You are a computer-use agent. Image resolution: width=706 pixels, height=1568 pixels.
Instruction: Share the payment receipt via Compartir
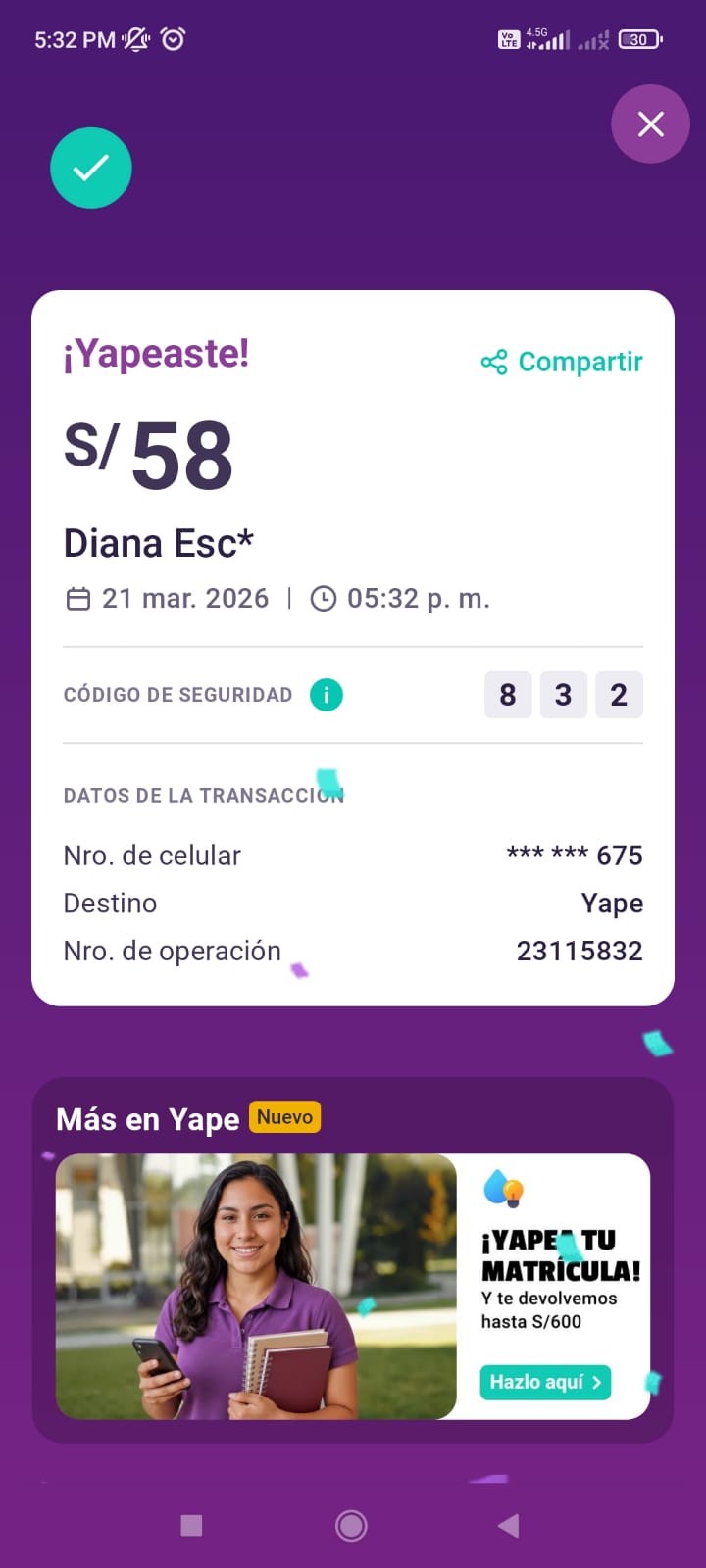(563, 362)
